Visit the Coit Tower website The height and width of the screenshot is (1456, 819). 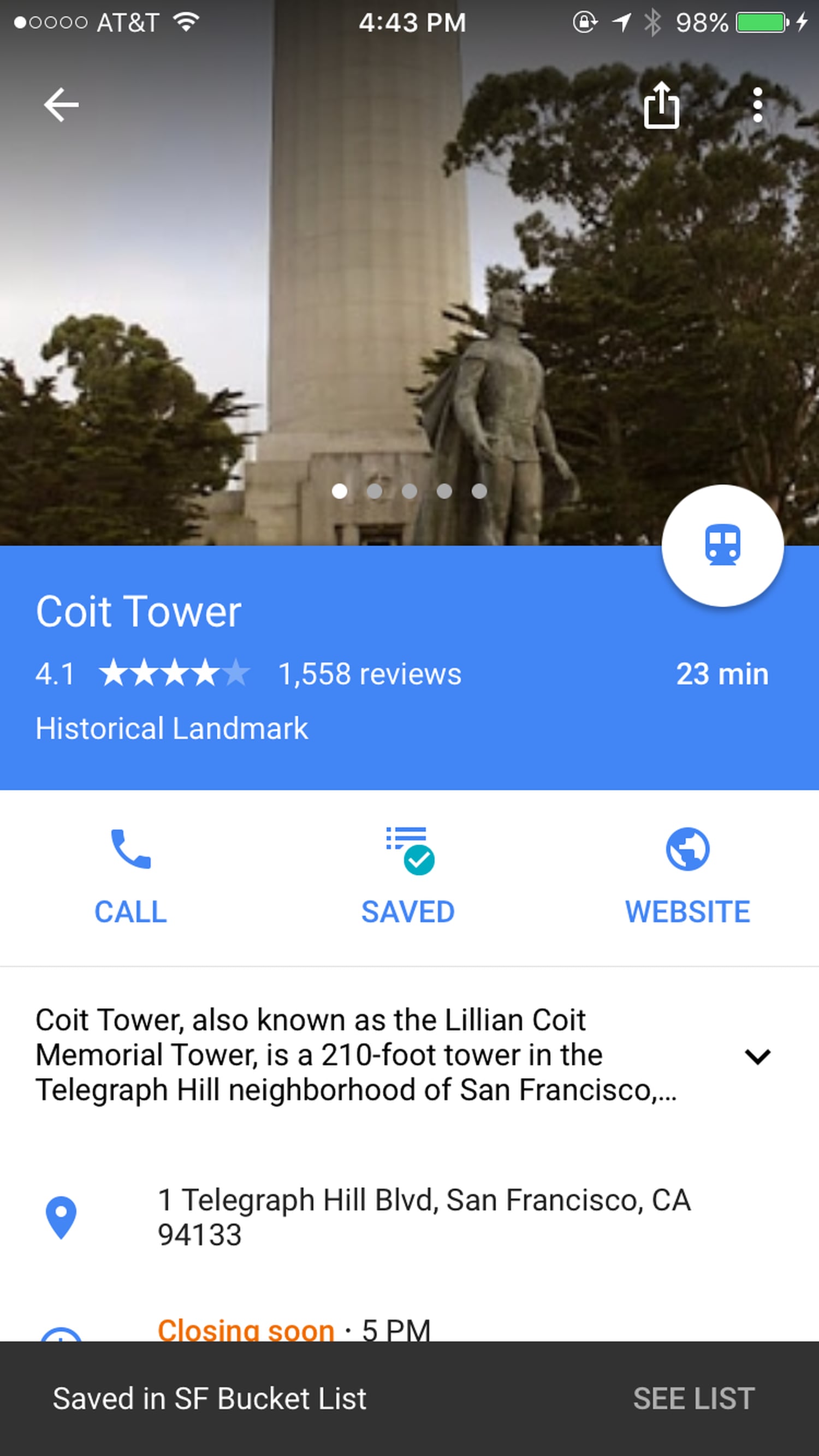[x=687, y=875]
